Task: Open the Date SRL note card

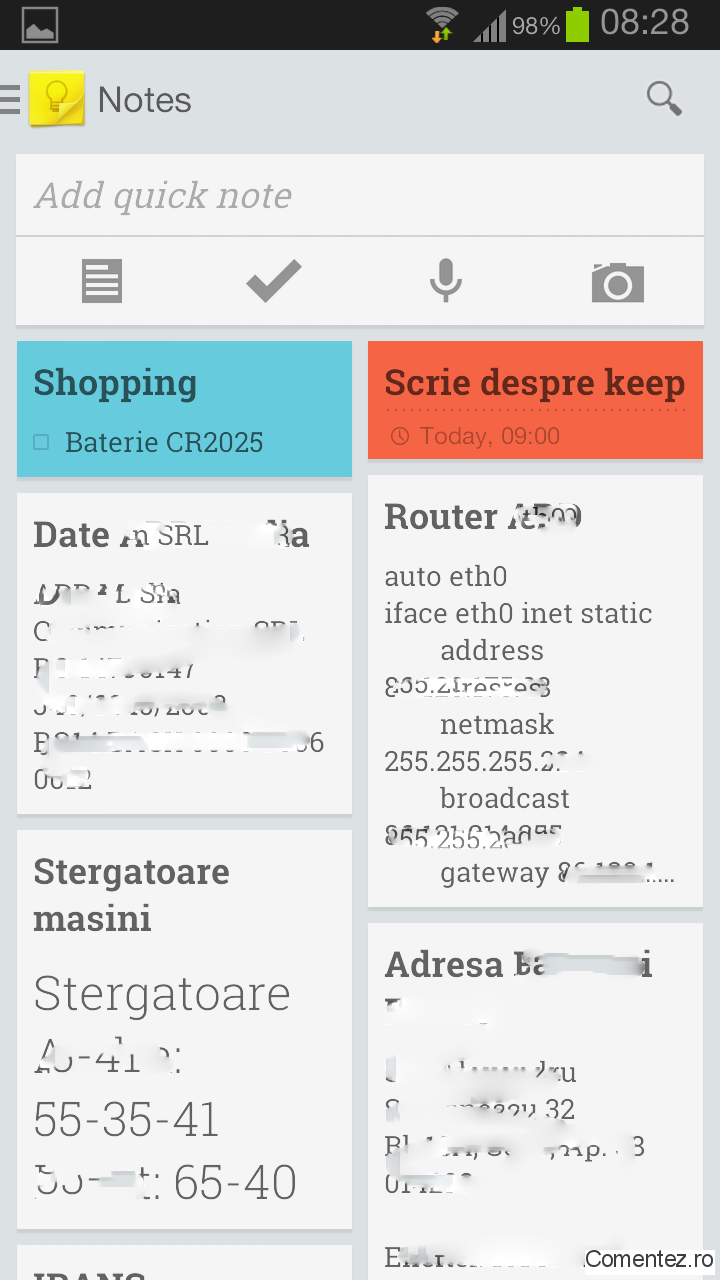Action: [184, 653]
